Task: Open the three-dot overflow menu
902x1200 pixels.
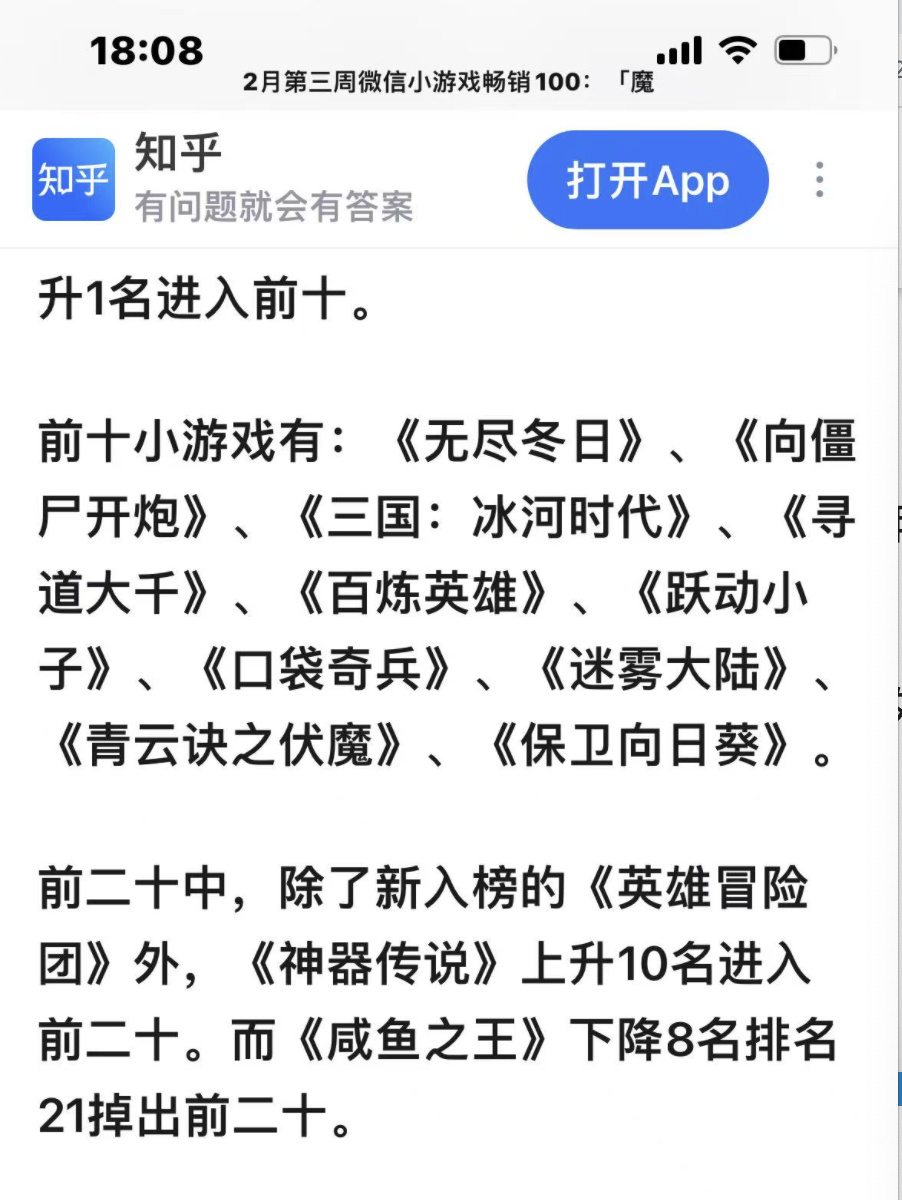Action: 820,180
